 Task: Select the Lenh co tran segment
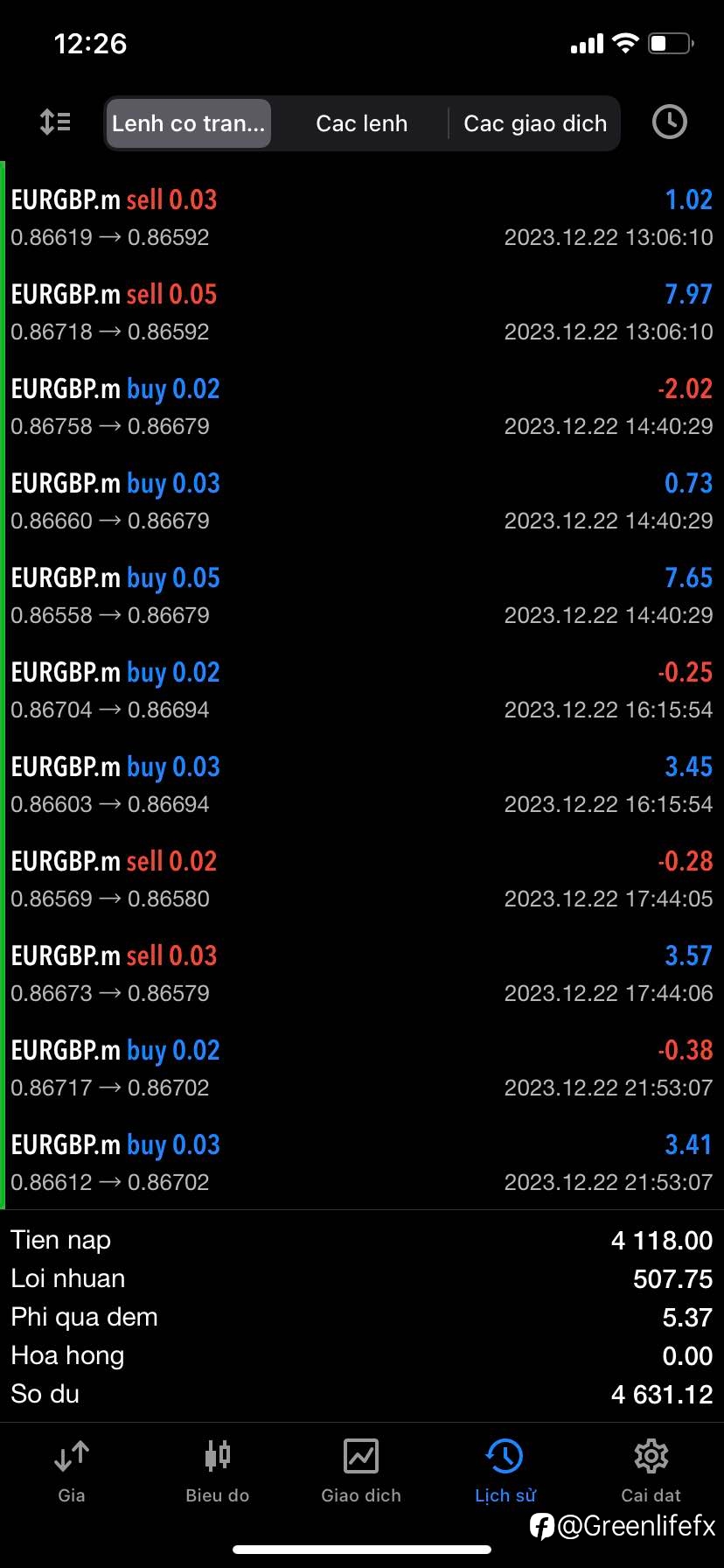click(x=188, y=123)
